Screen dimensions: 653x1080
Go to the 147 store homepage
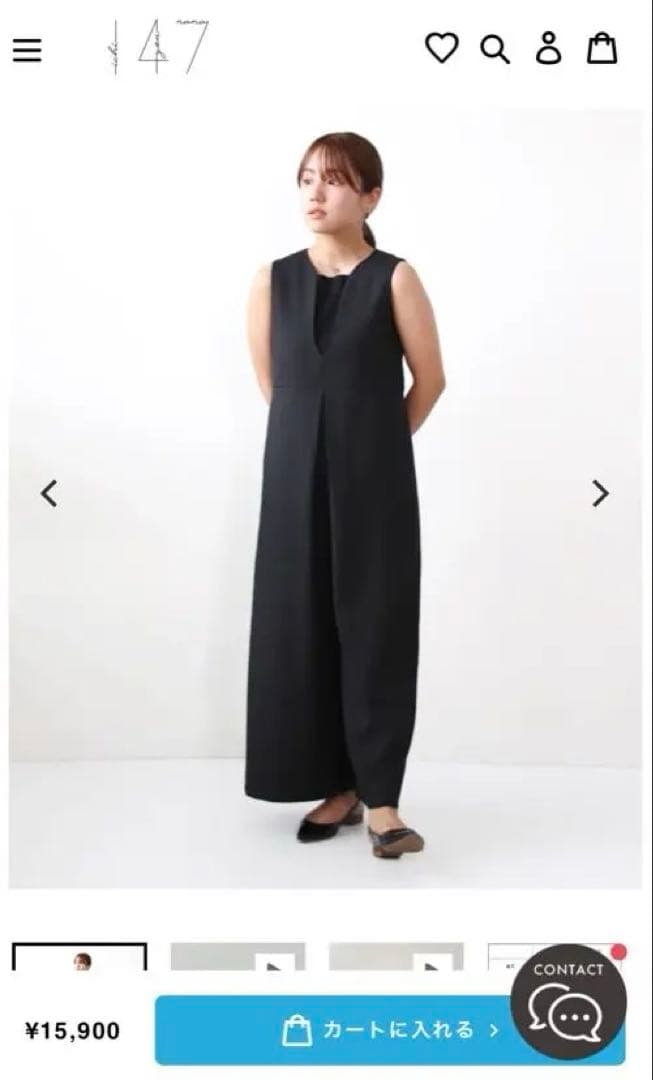pos(158,48)
